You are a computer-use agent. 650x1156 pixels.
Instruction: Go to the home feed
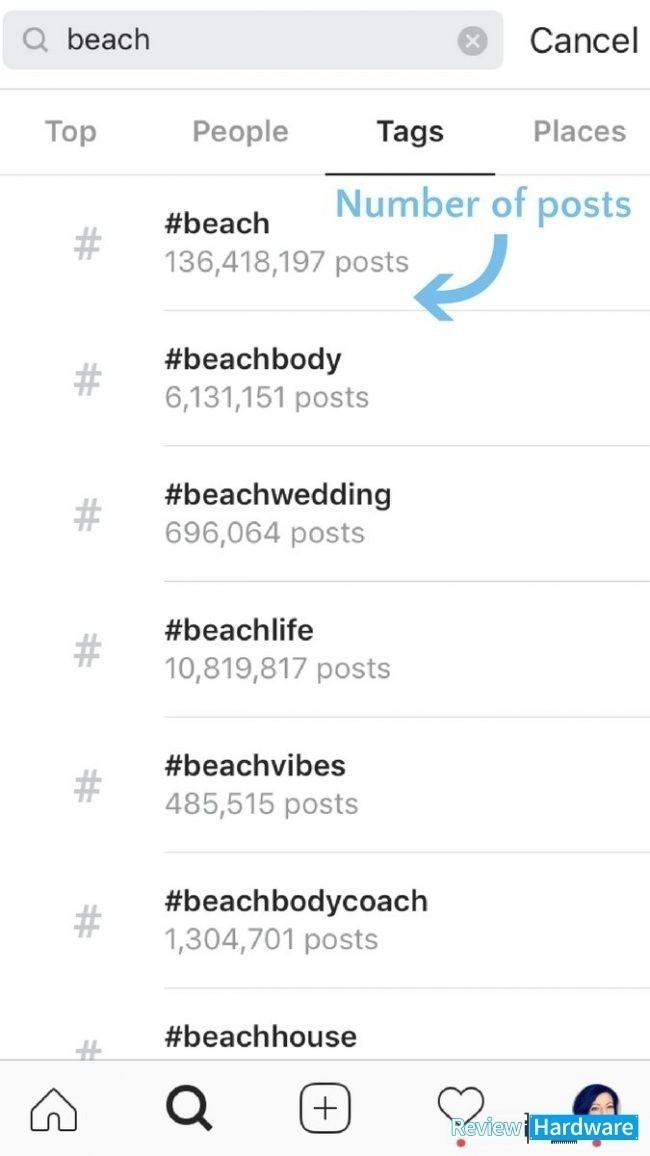(x=53, y=1108)
